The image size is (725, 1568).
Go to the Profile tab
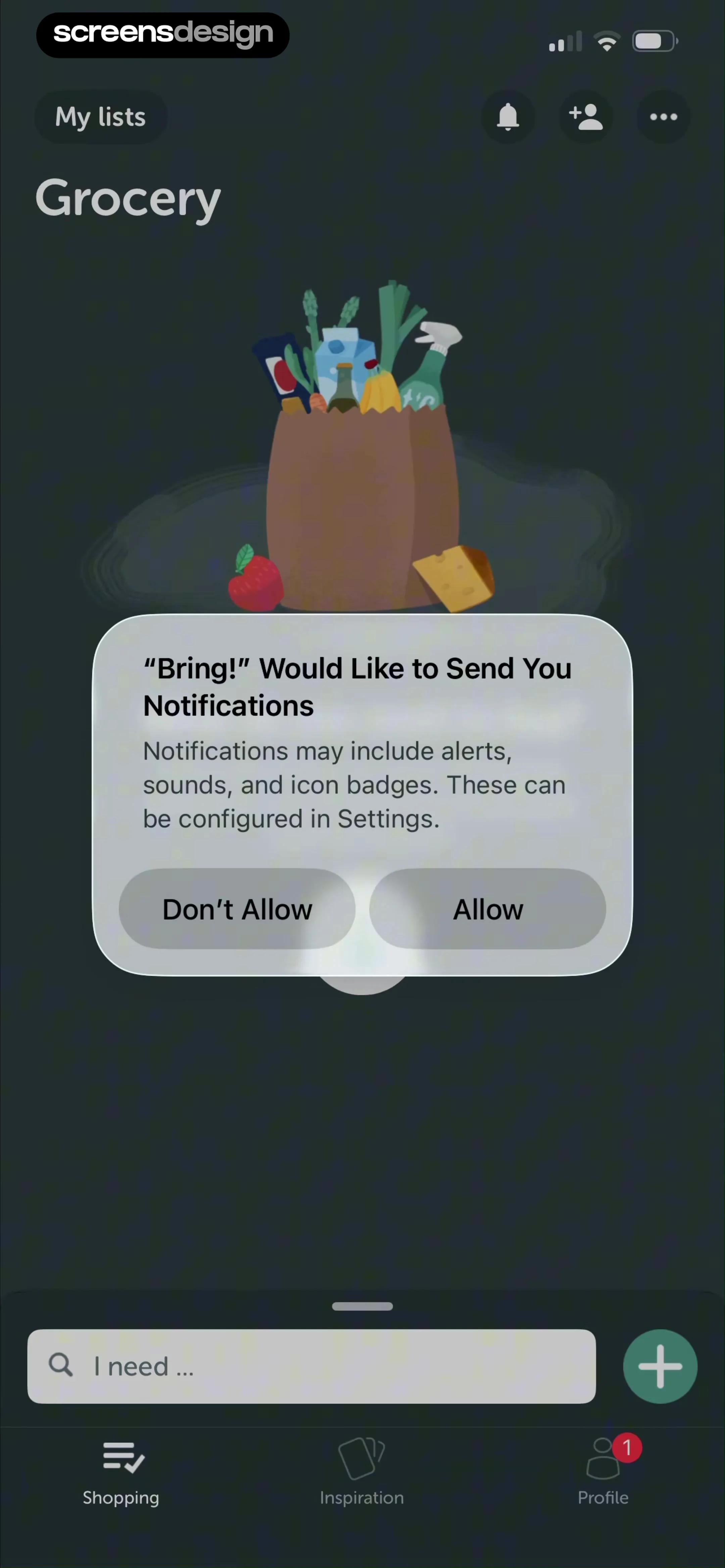point(603,1472)
